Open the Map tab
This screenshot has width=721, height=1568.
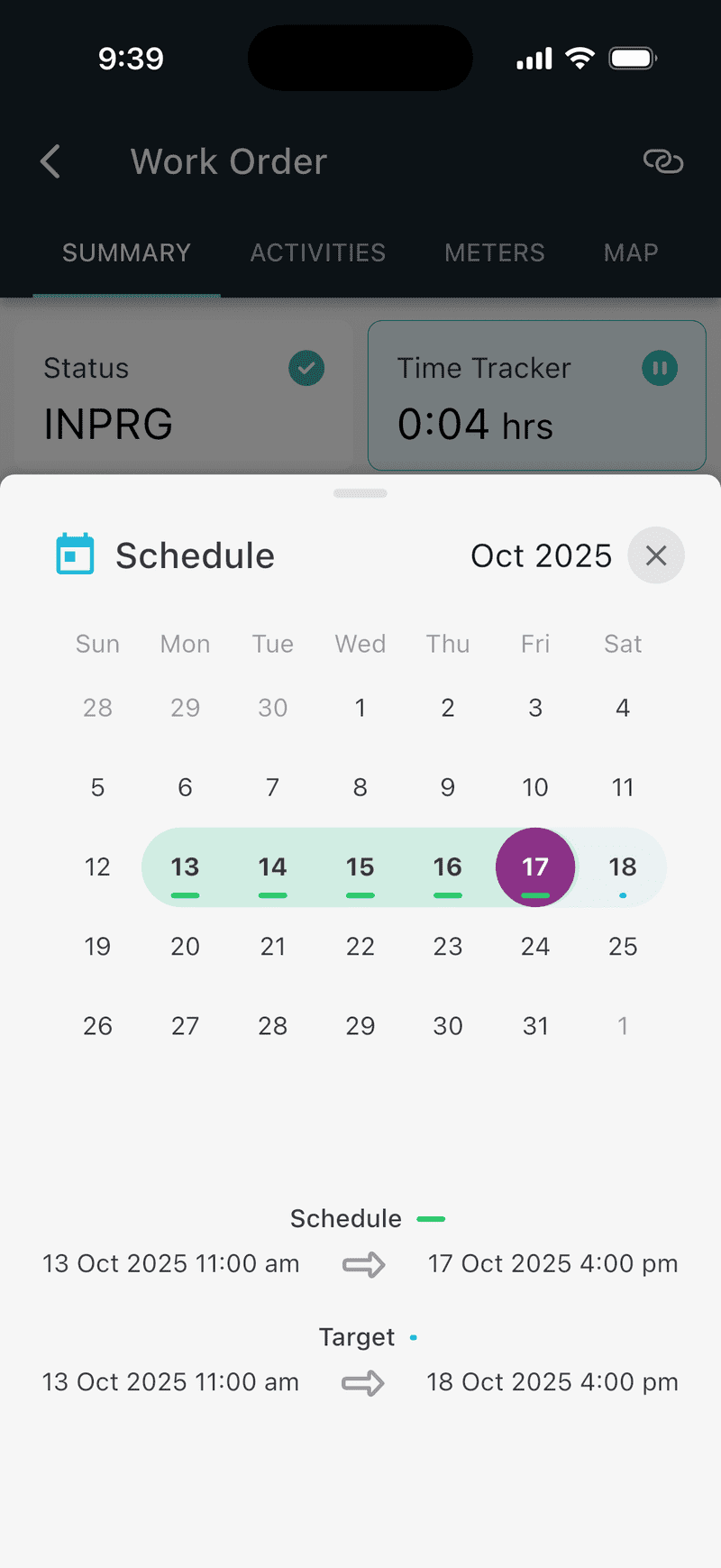(631, 252)
